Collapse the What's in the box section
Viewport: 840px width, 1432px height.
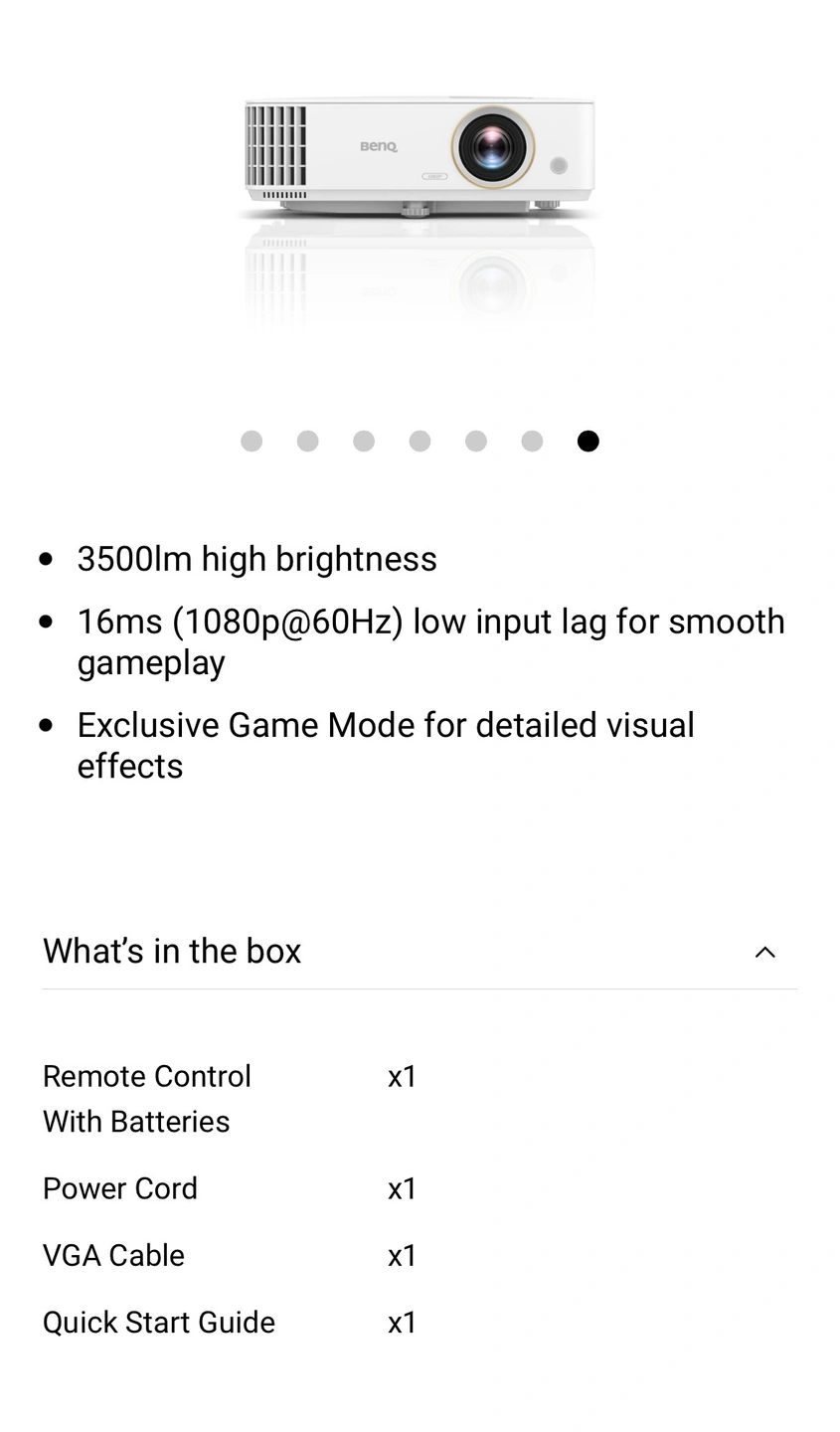pos(763,952)
